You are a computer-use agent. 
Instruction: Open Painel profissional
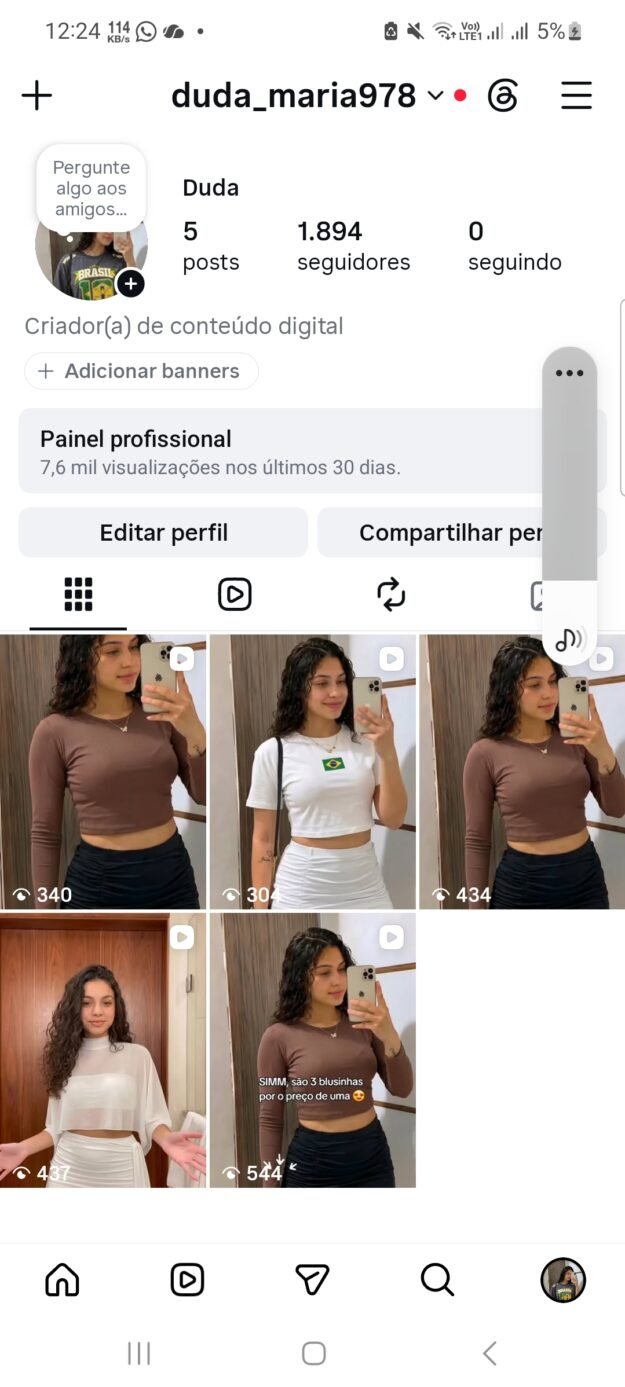[280, 451]
